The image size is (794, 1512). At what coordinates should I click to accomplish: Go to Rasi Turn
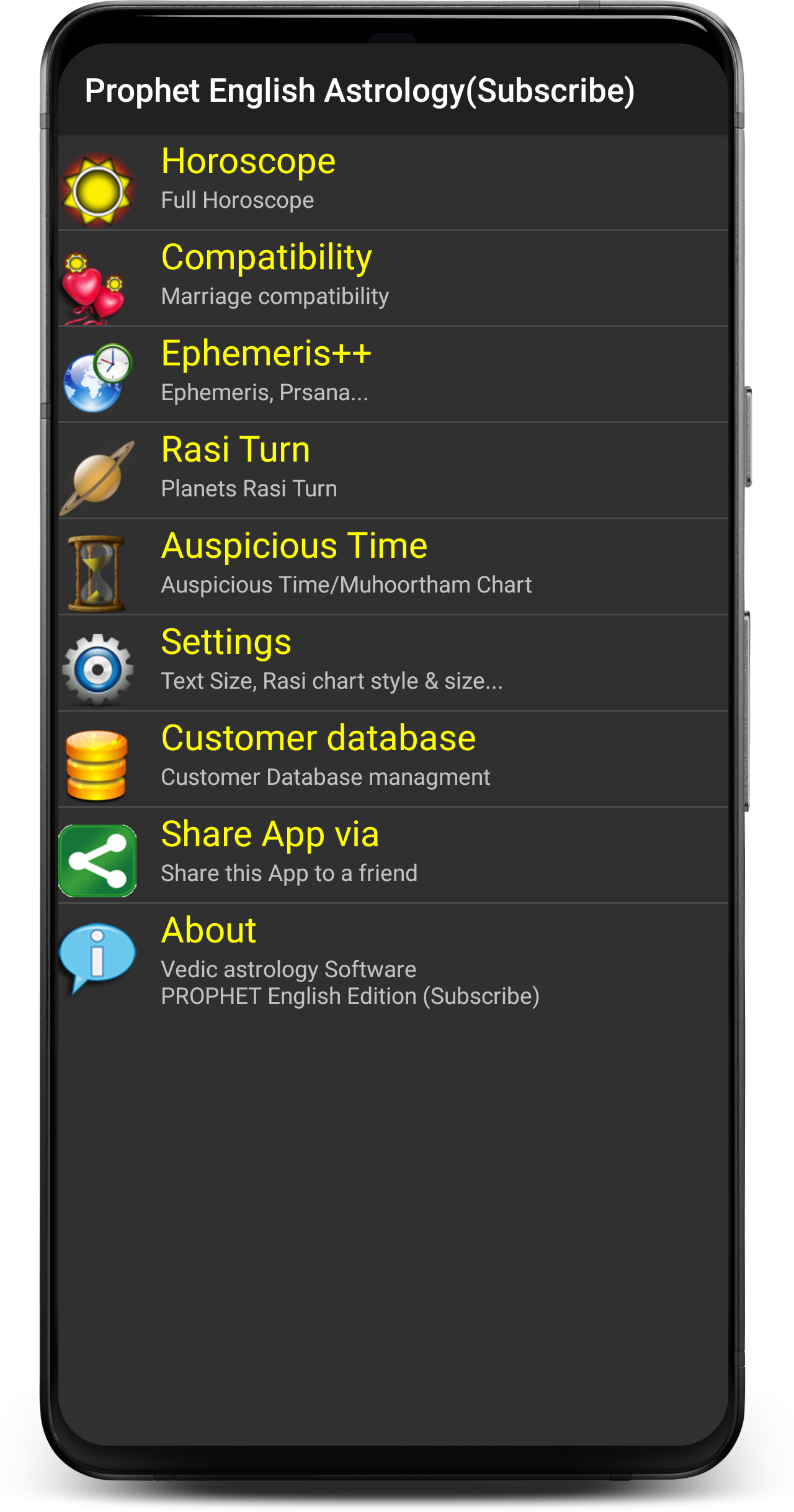[393, 471]
